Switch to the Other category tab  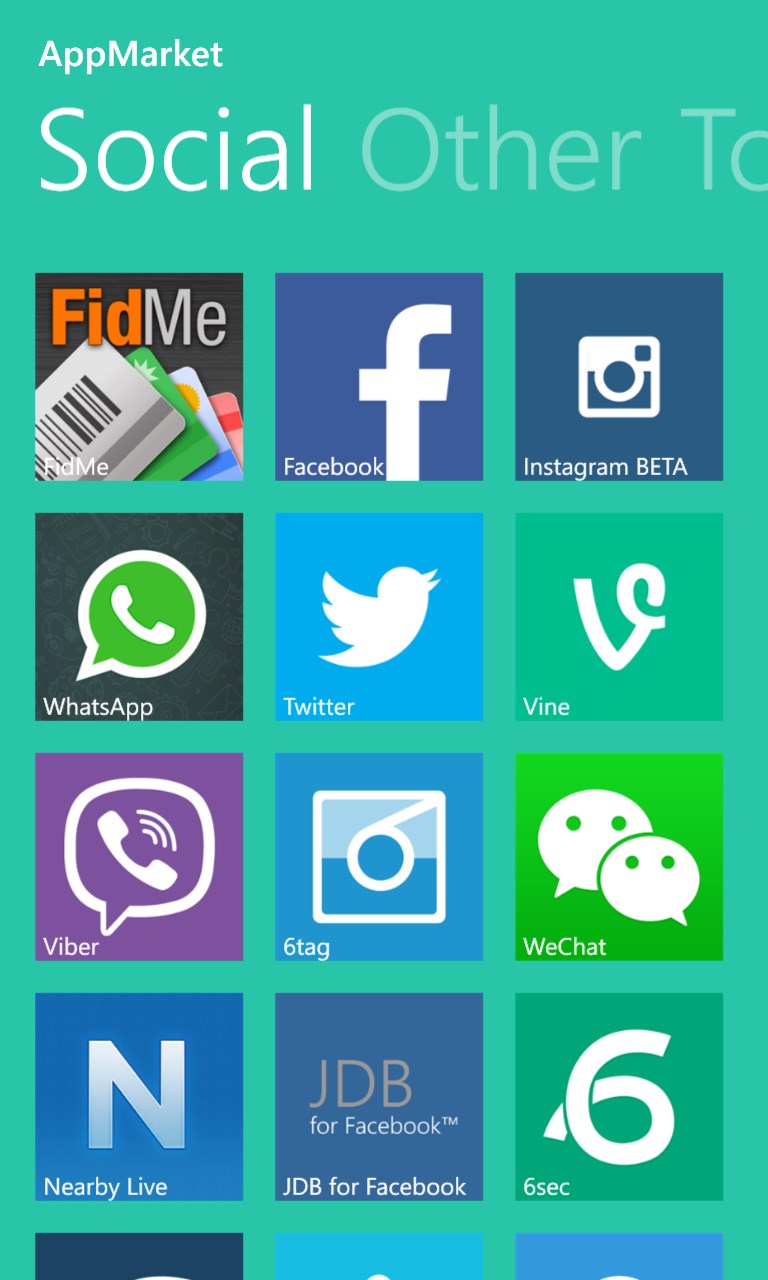click(x=500, y=150)
